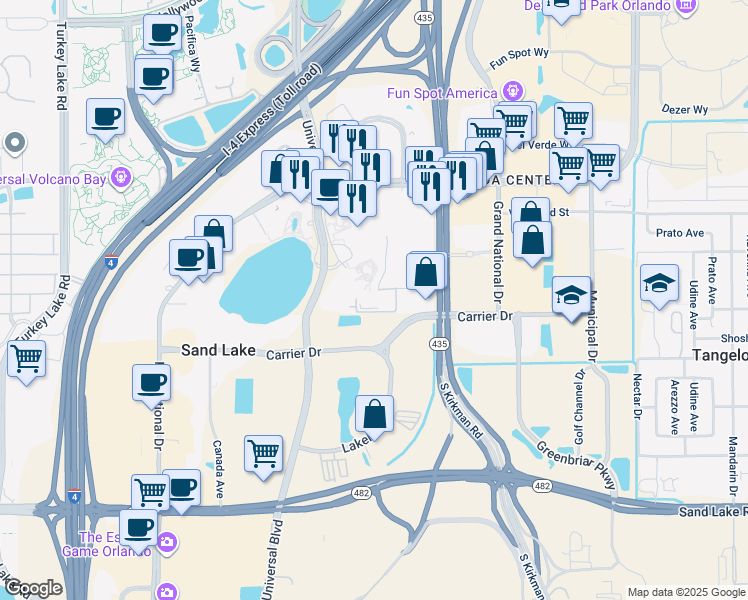Tap the Universal Volcano Bay place icon
748x600 pixels.
point(123,179)
